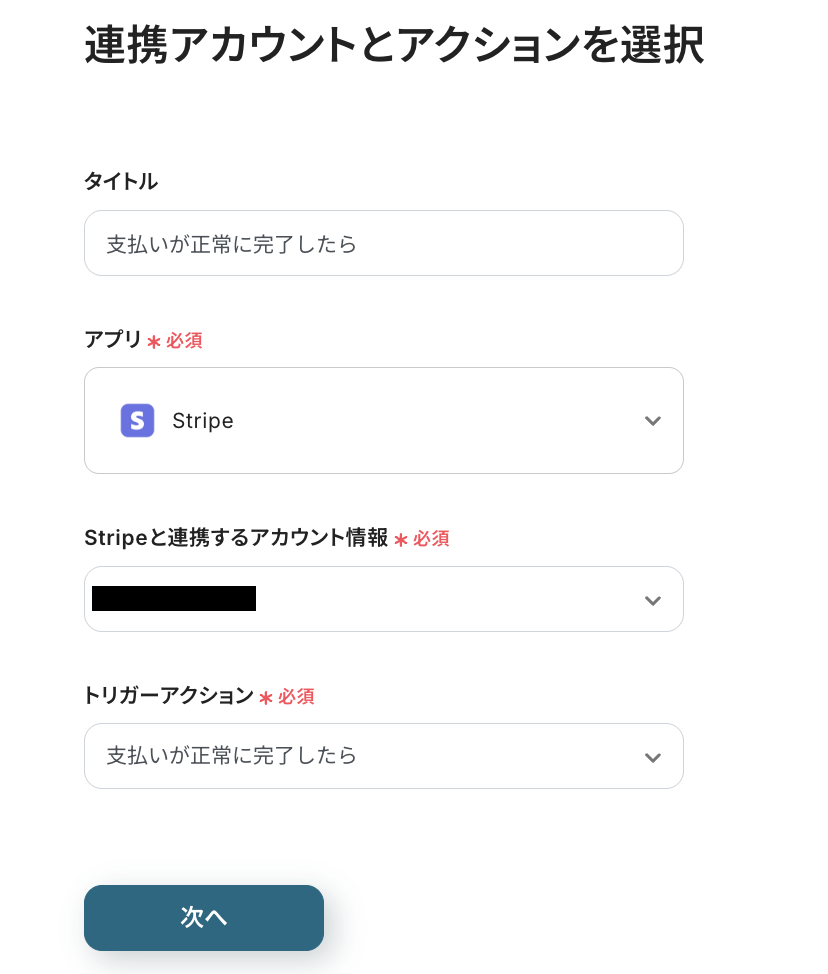
Task: Open the アプリ dropdown showing Stripe
Action: pos(383,420)
